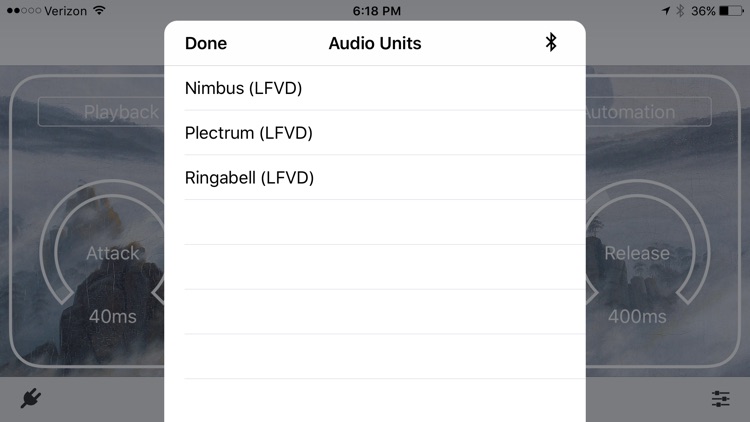Tap the plug icon in the bottom bar
Viewport: 750px width, 422px height.
(31, 399)
